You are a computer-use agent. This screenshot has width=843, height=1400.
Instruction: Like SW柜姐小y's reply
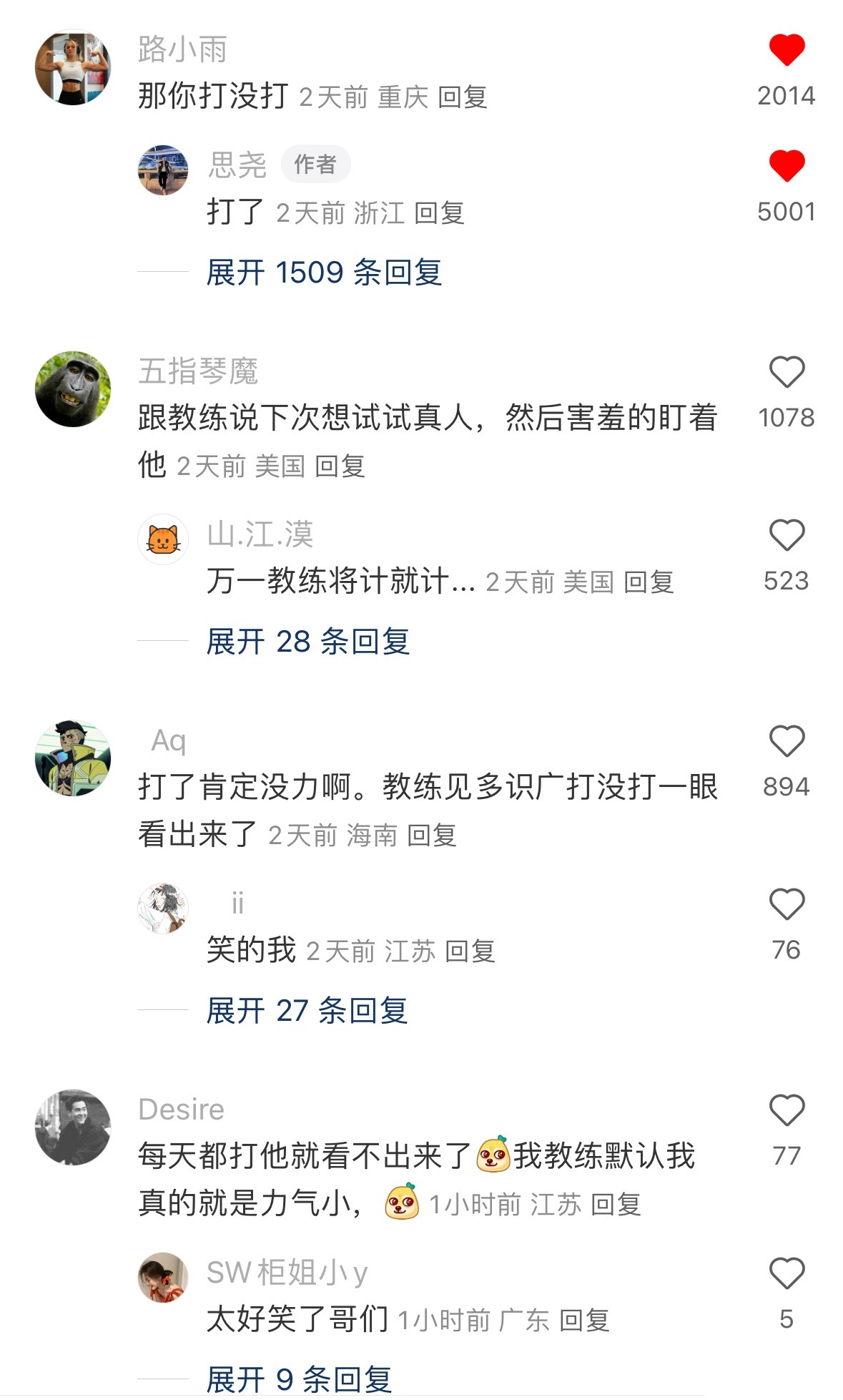[x=786, y=1273]
